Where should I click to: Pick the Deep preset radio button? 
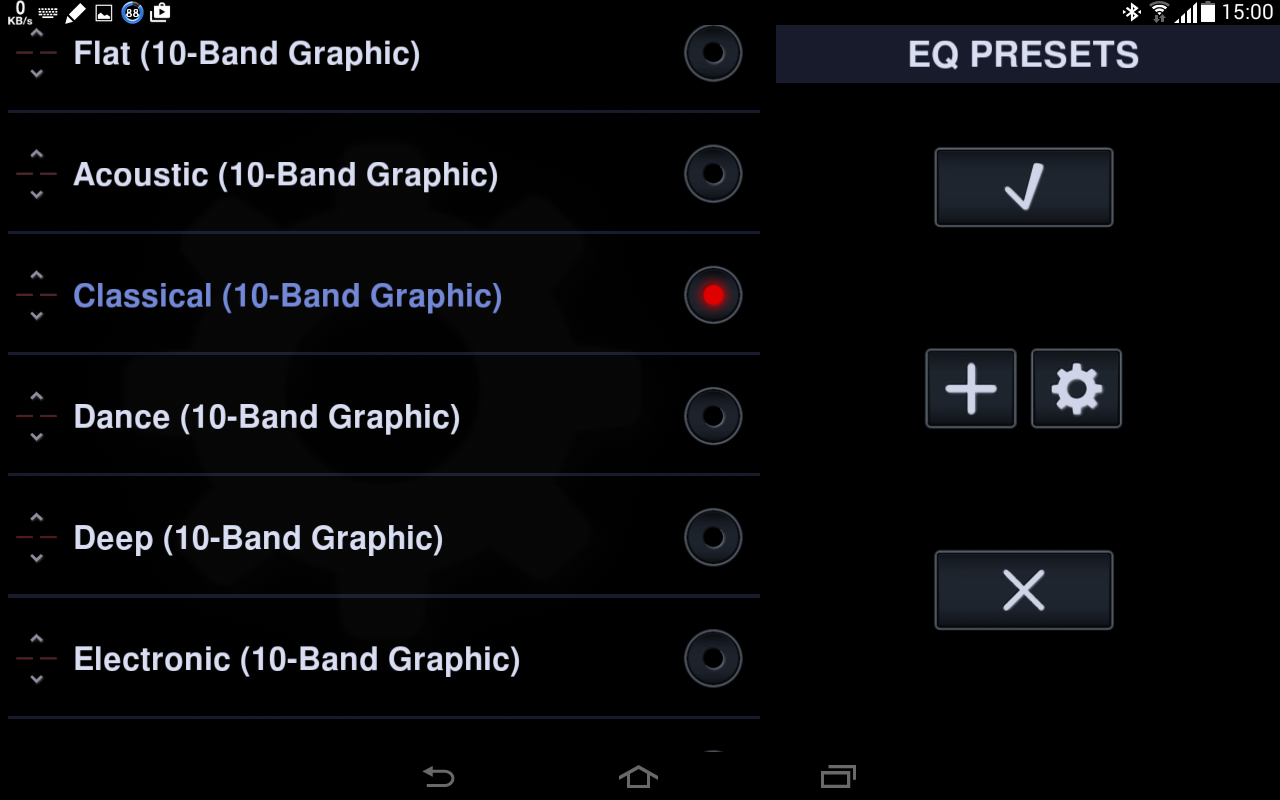(x=713, y=537)
